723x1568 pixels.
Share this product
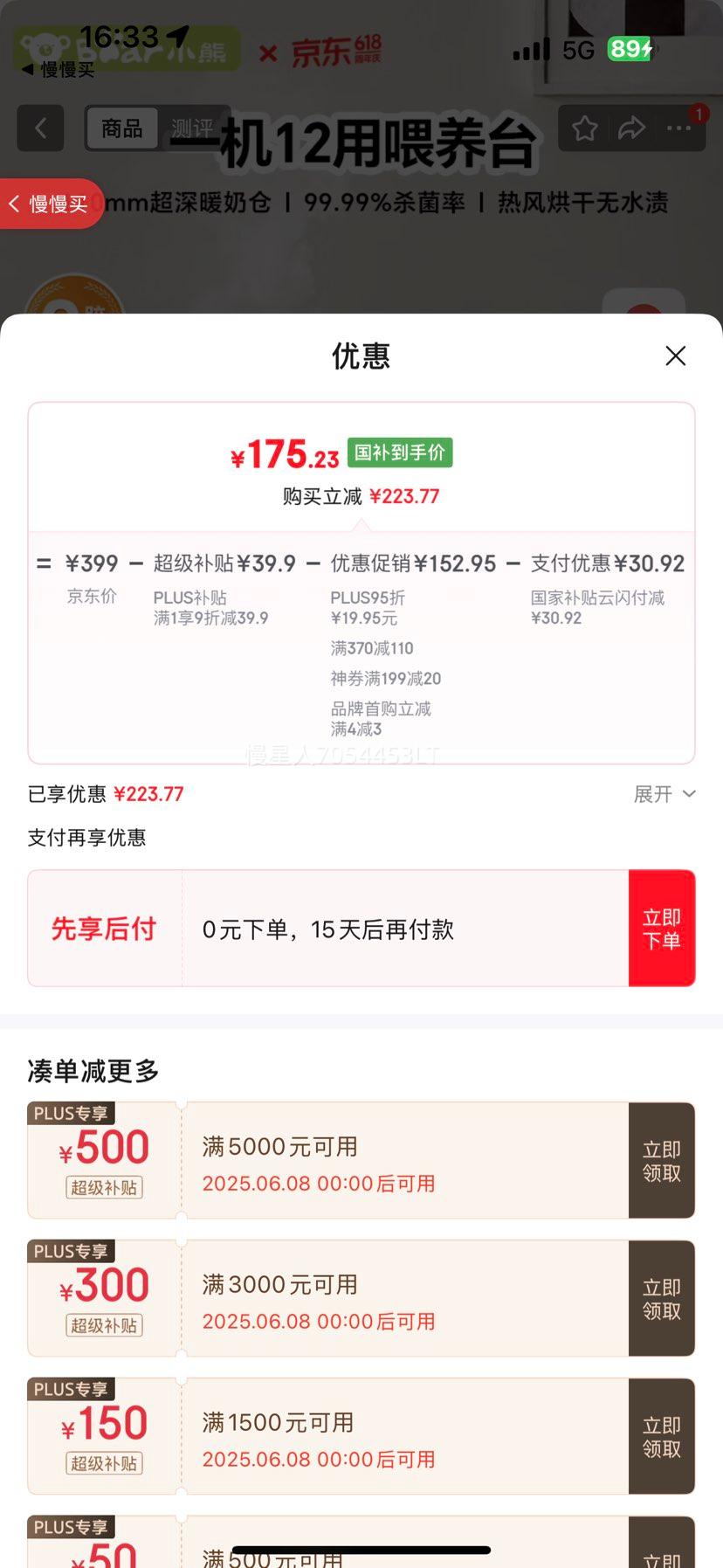coord(631,128)
